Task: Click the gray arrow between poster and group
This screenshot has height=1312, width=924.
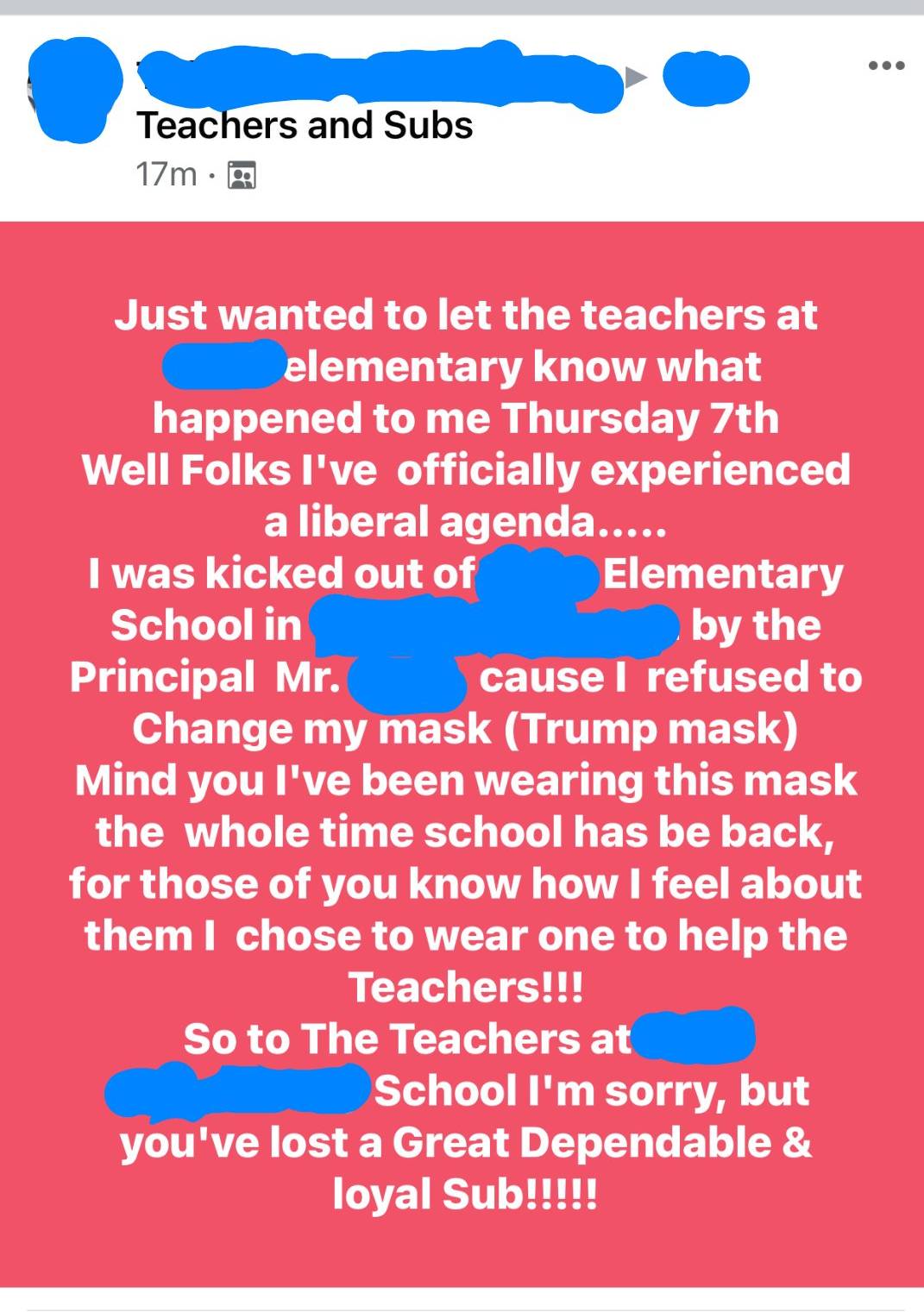Action: tap(635, 76)
